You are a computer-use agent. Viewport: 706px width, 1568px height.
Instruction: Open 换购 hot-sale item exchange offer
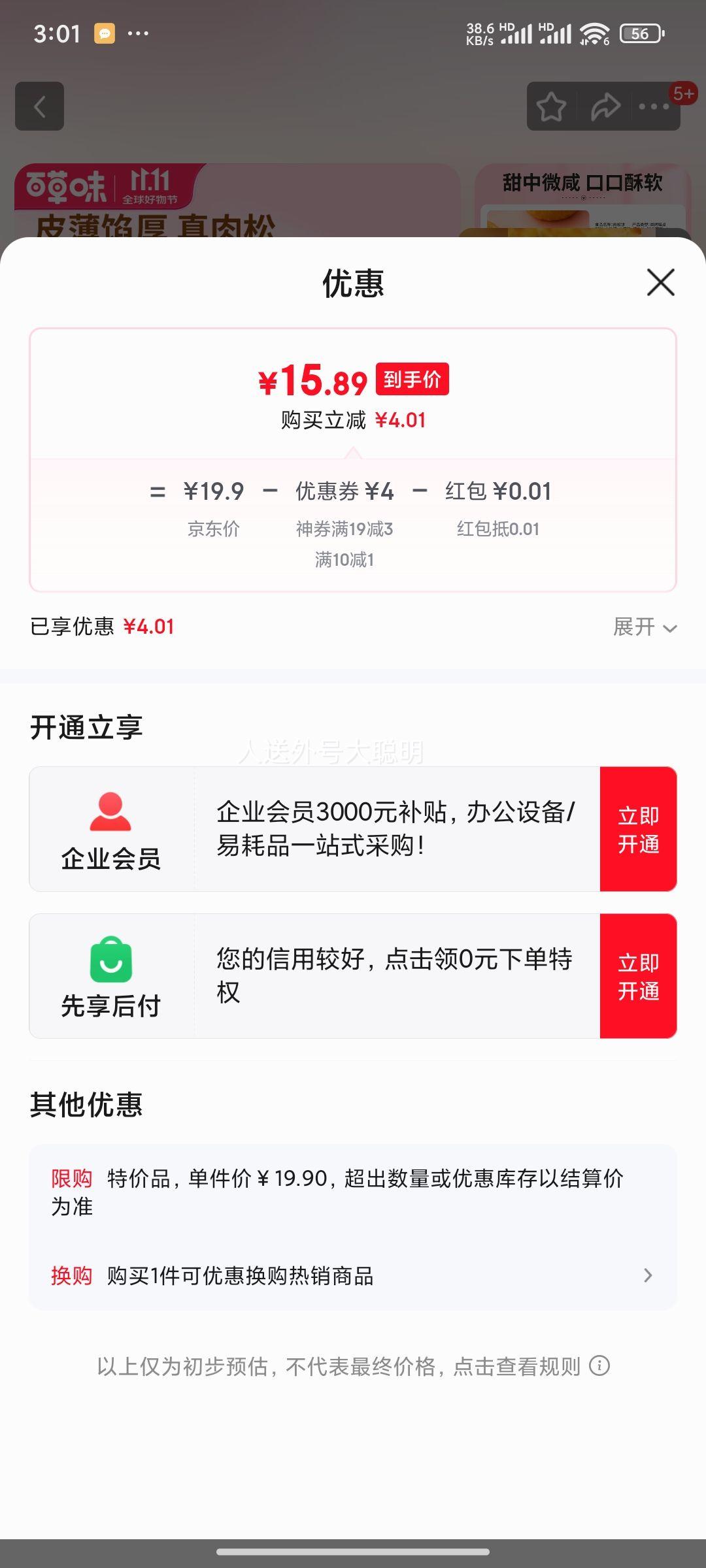click(353, 1275)
